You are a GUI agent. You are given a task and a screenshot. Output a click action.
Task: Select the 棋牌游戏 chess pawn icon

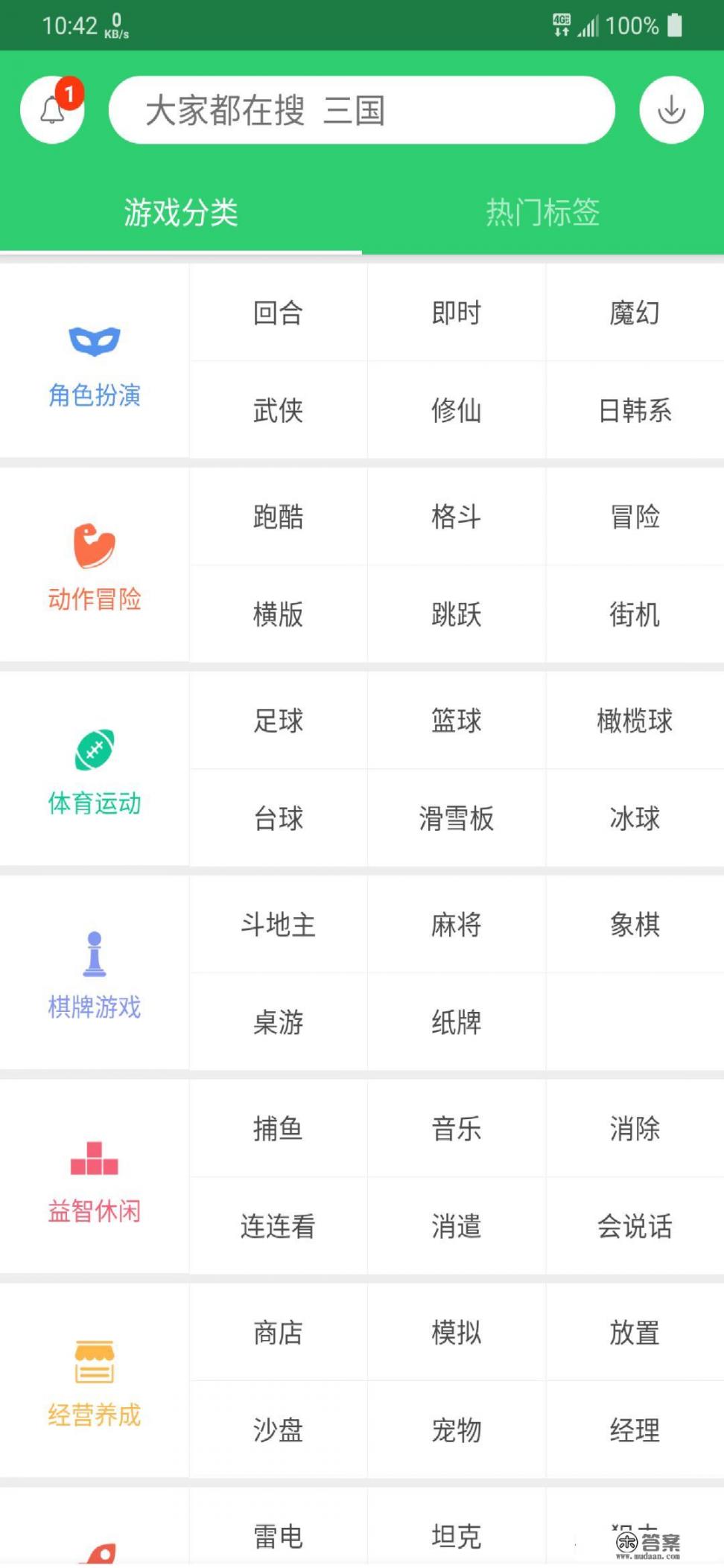coord(93,955)
